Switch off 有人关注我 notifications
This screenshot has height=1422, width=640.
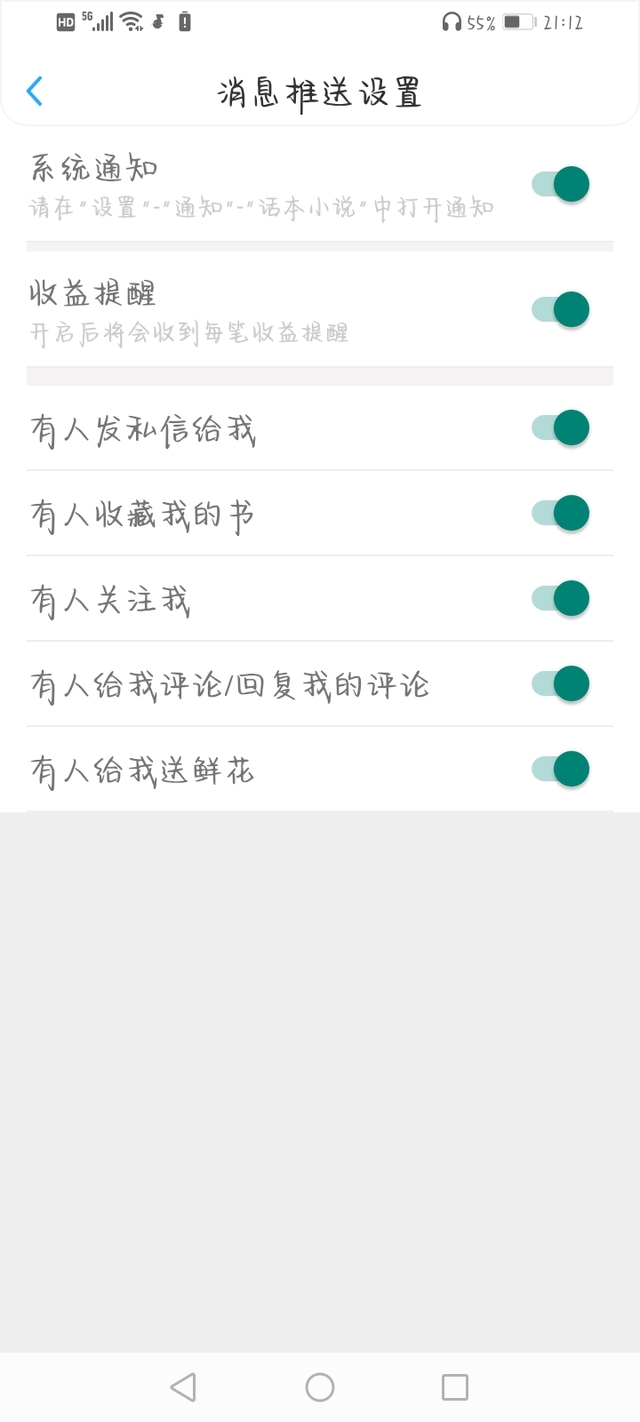point(560,598)
